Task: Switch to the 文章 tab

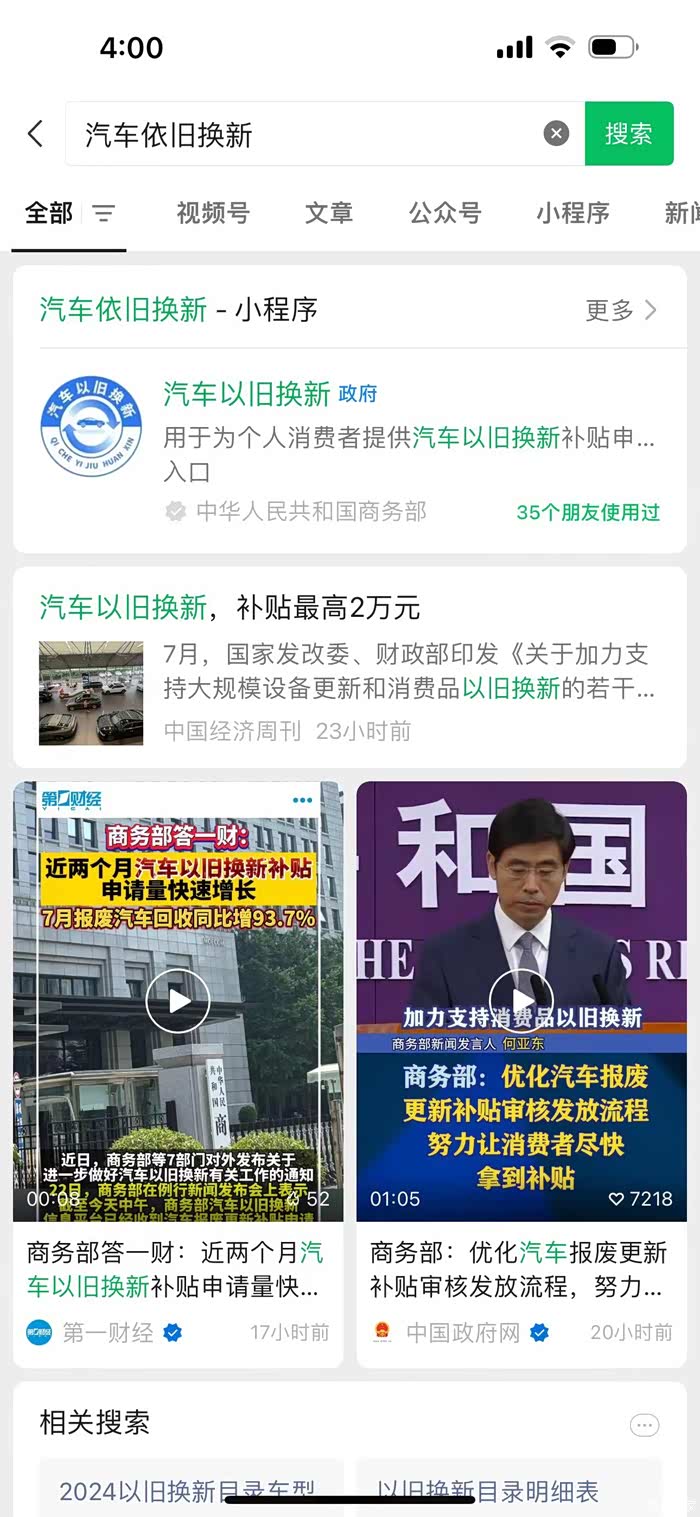Action: pyautogui.click(x=329, y=213)
